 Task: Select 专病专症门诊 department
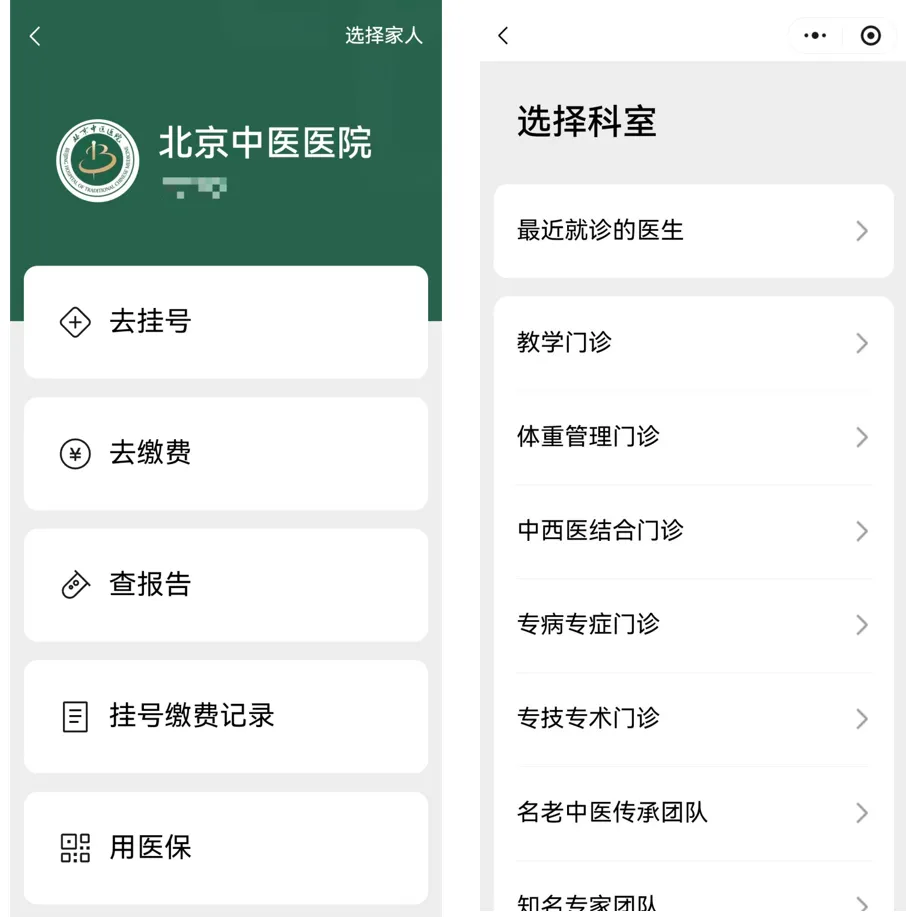[693, 625]
